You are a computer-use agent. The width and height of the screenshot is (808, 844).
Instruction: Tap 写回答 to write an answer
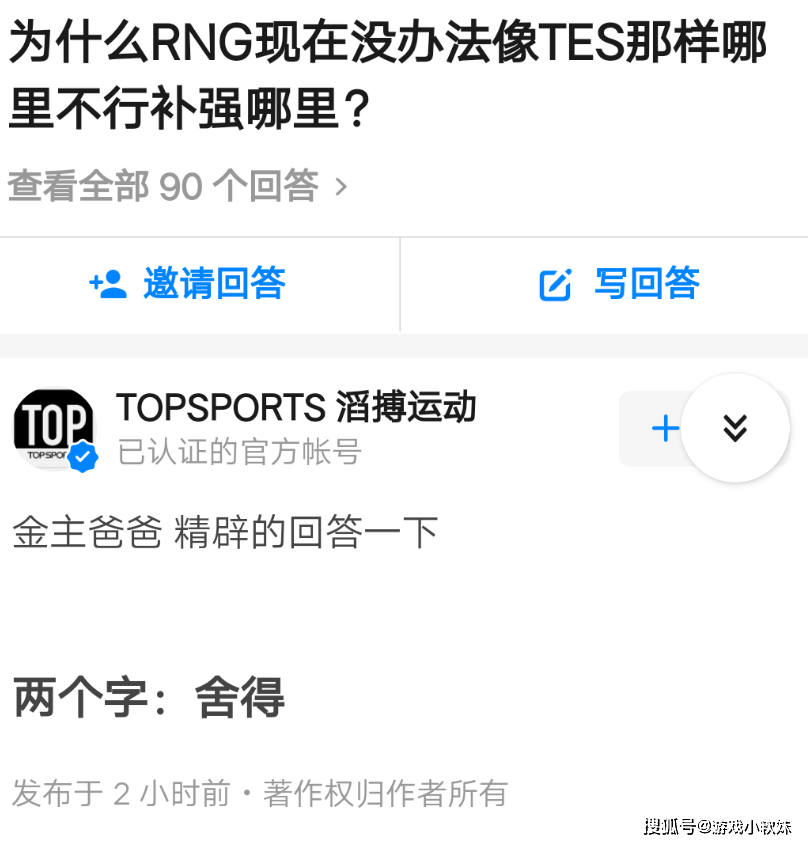coord(619,284)
